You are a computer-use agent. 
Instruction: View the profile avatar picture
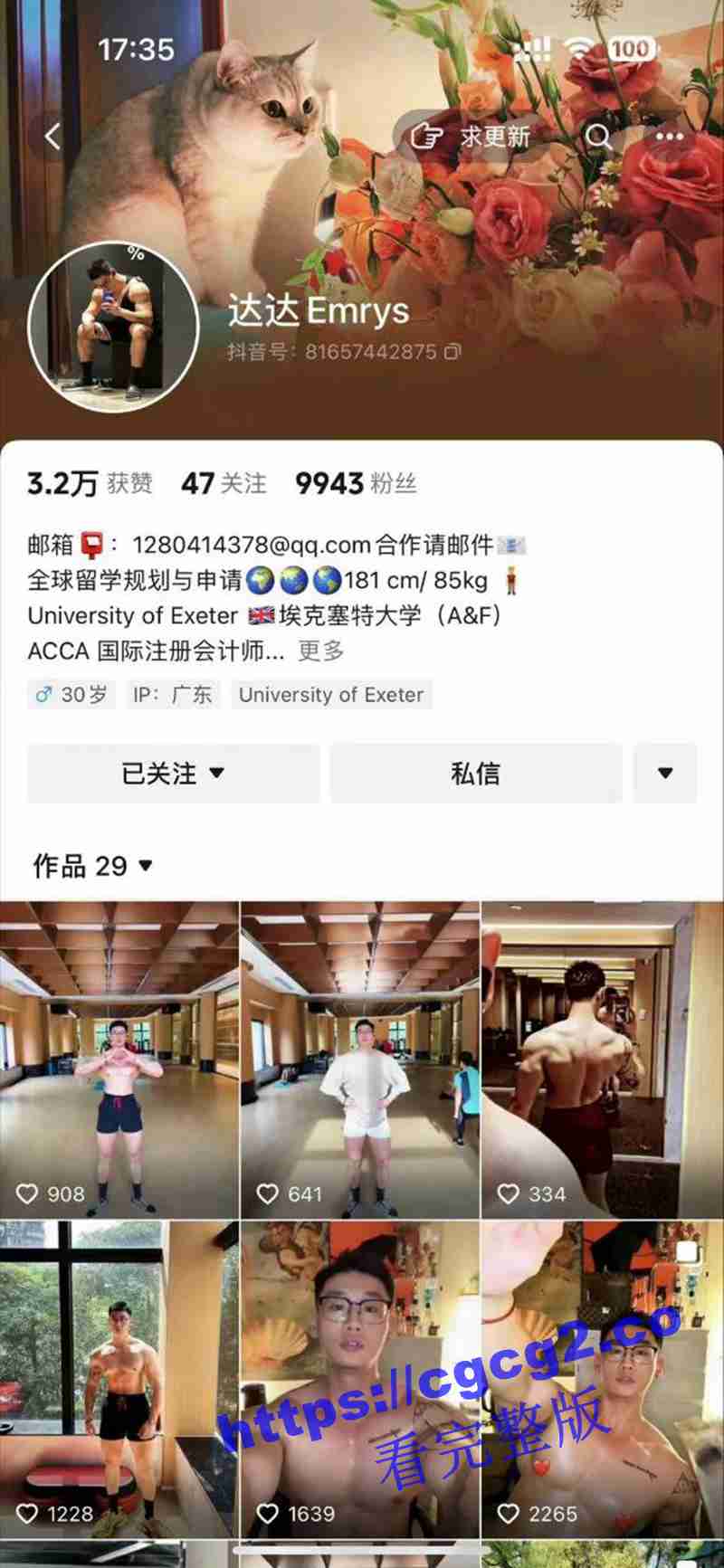coord(113,327)
